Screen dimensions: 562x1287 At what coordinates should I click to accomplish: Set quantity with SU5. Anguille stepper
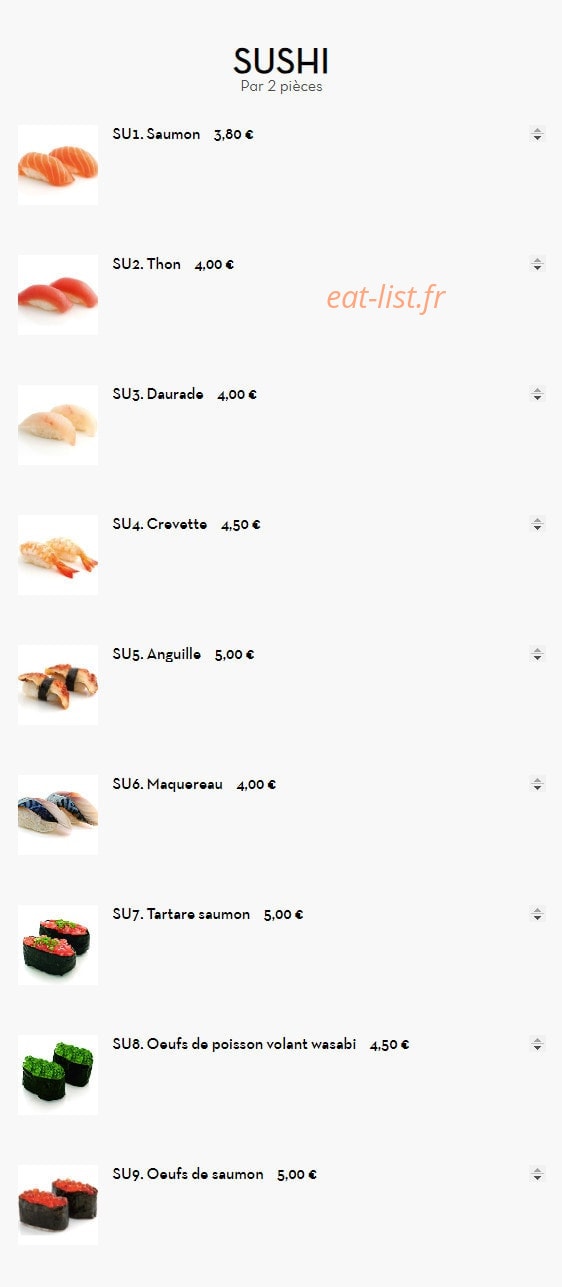pyautogui.click(x=537, y=654)
